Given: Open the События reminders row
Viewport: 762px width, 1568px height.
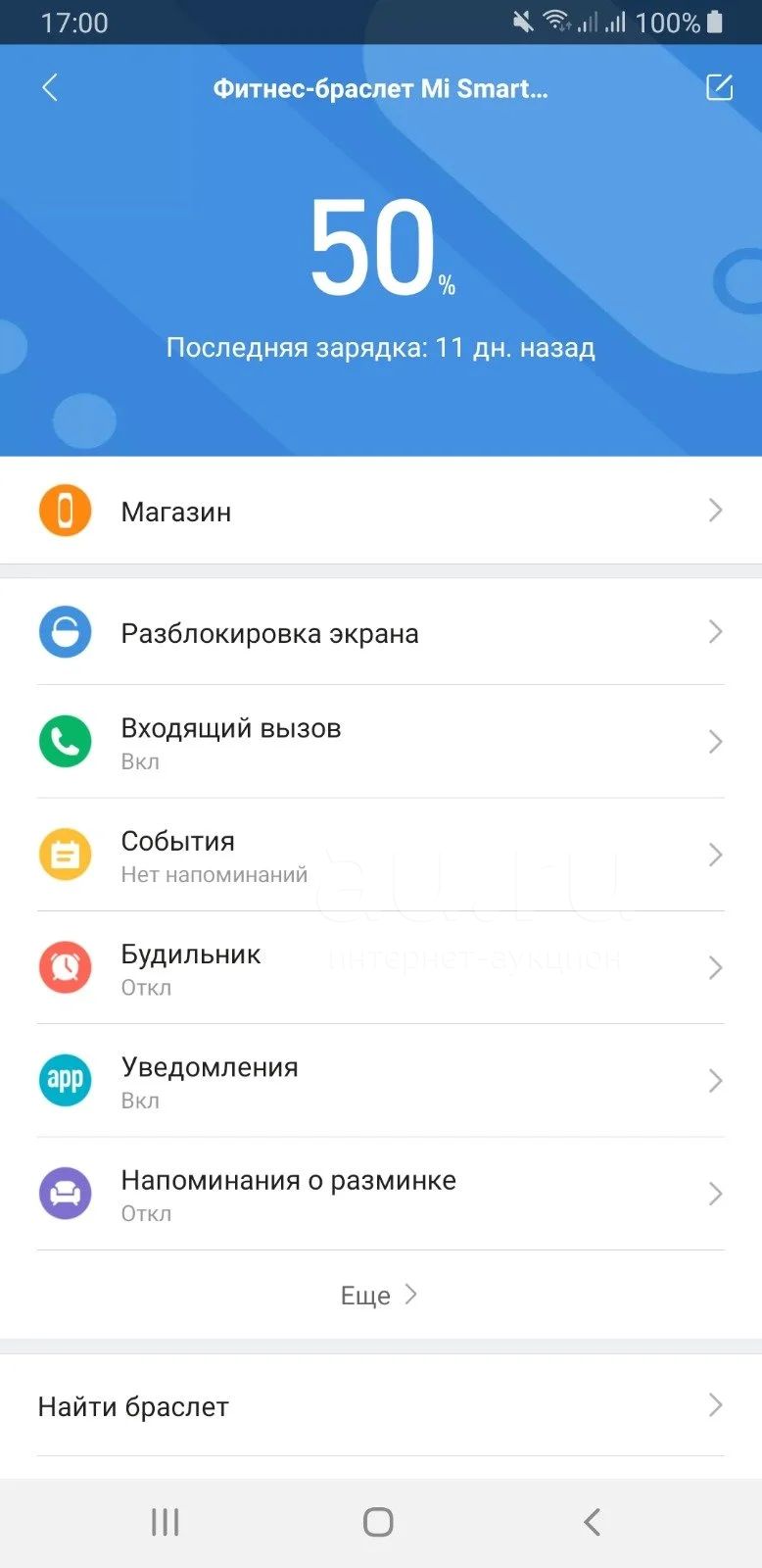Looking at the screenshot, I should 381,855.
